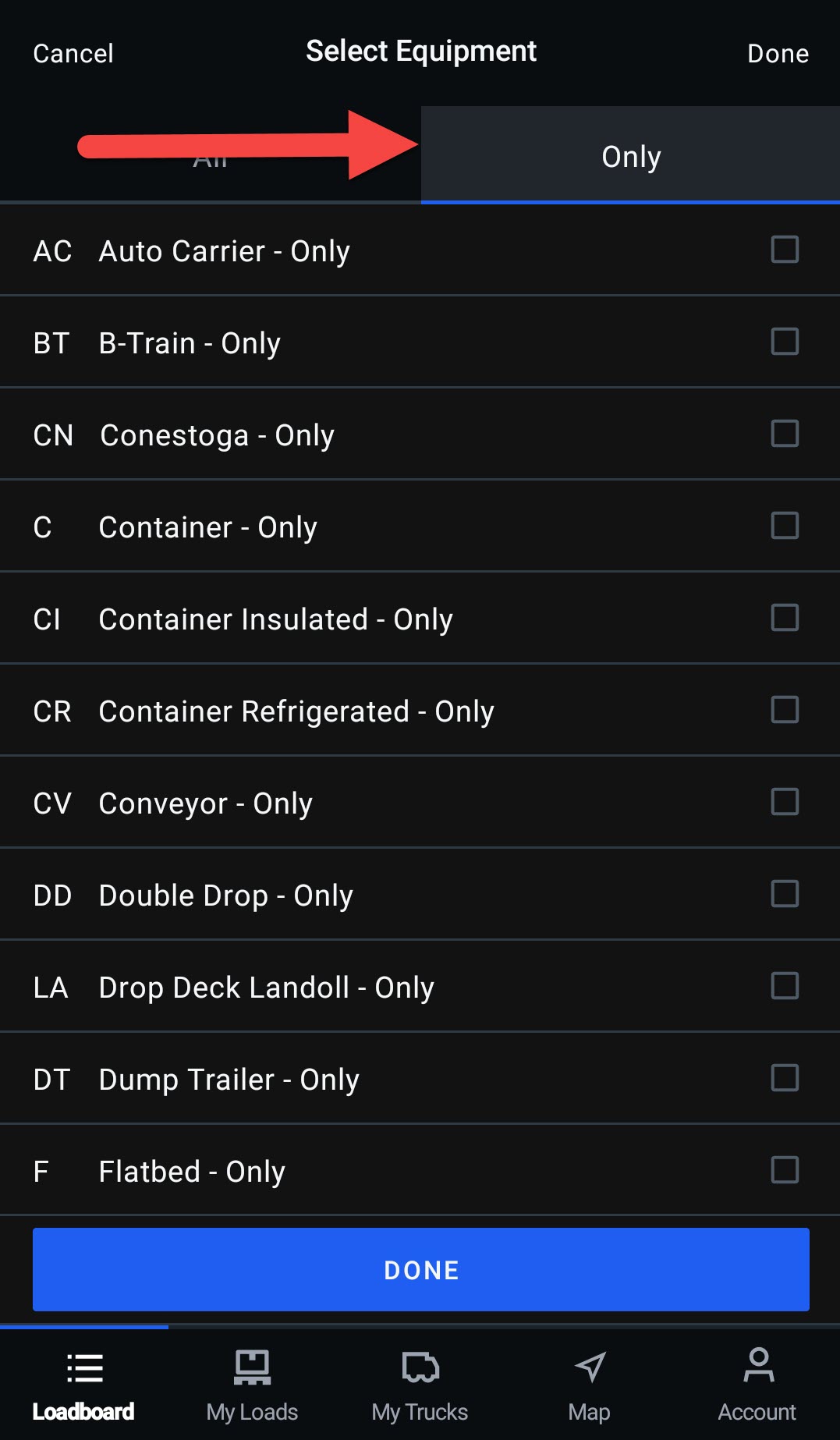Open the Account screen

point(757,1385)
